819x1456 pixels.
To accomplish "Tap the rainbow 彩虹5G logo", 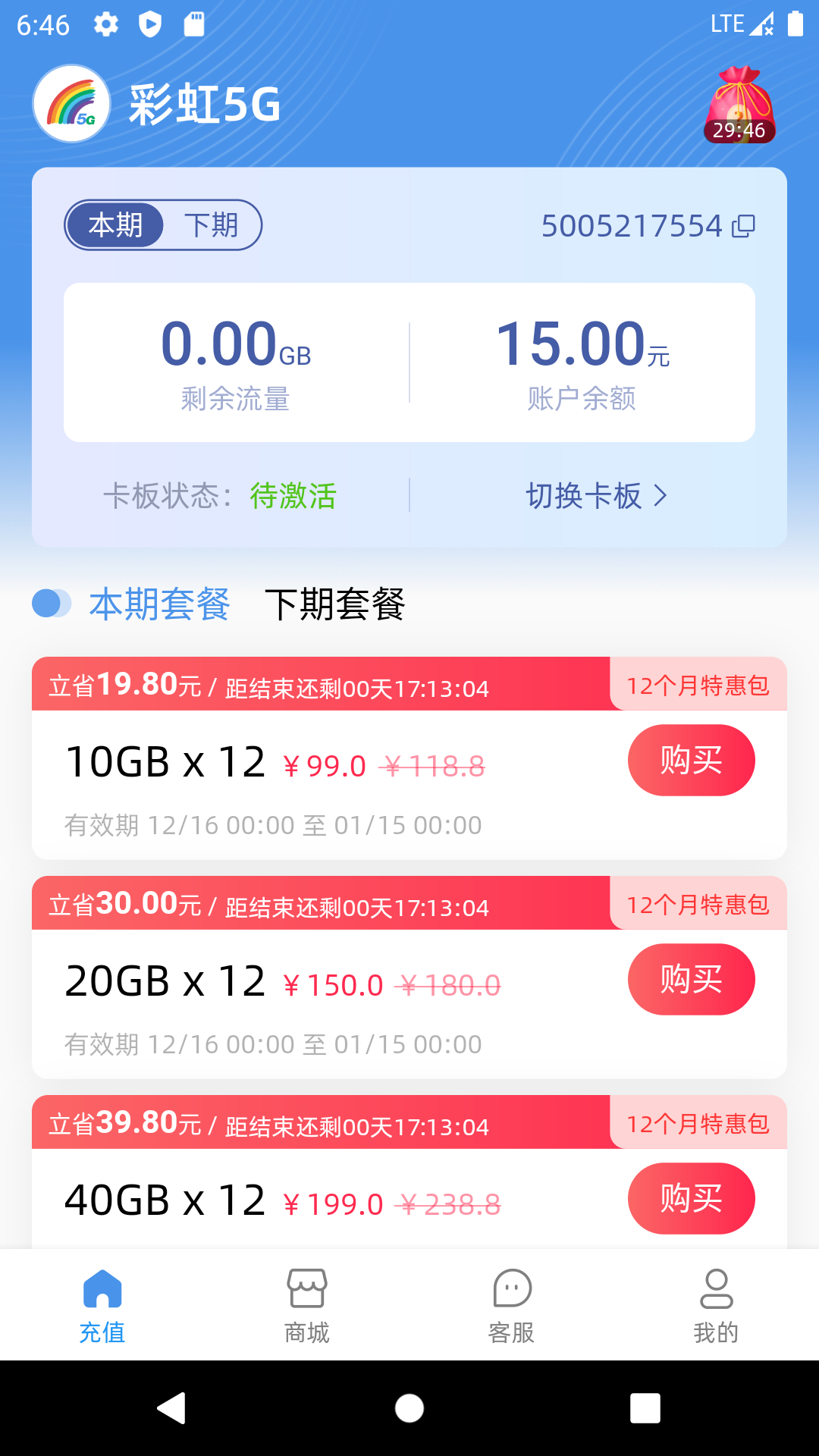I will tap(74, 104).
